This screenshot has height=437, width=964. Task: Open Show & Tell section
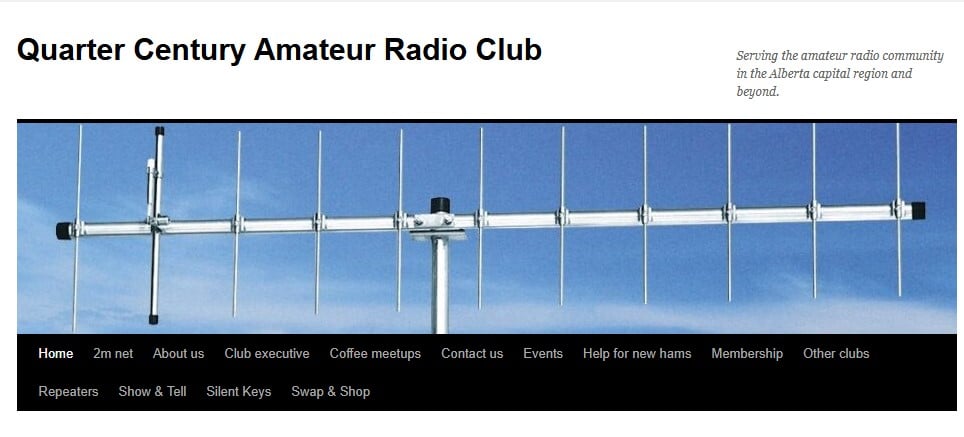coord(152,391)
